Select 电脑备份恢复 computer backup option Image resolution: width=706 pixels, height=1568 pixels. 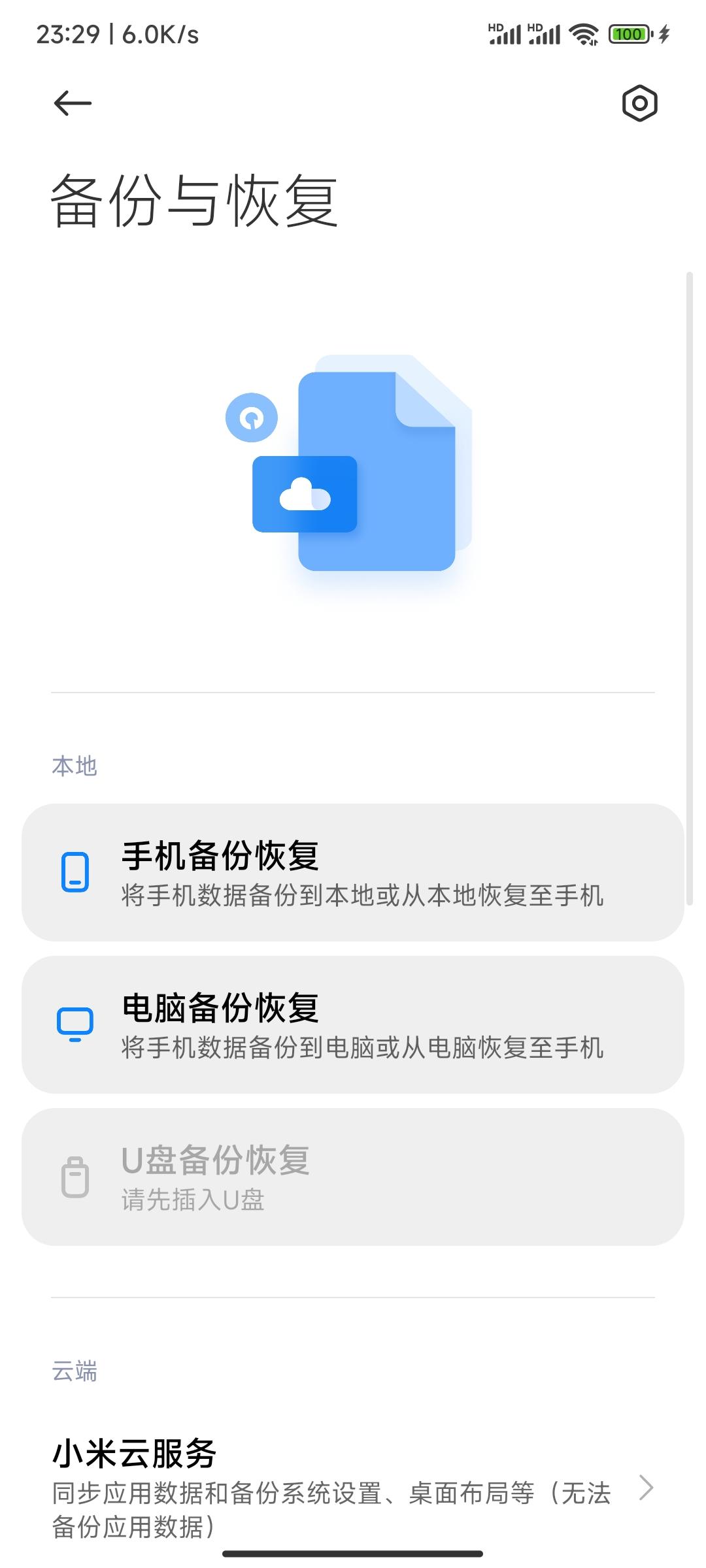click(x=353, y=1024)
